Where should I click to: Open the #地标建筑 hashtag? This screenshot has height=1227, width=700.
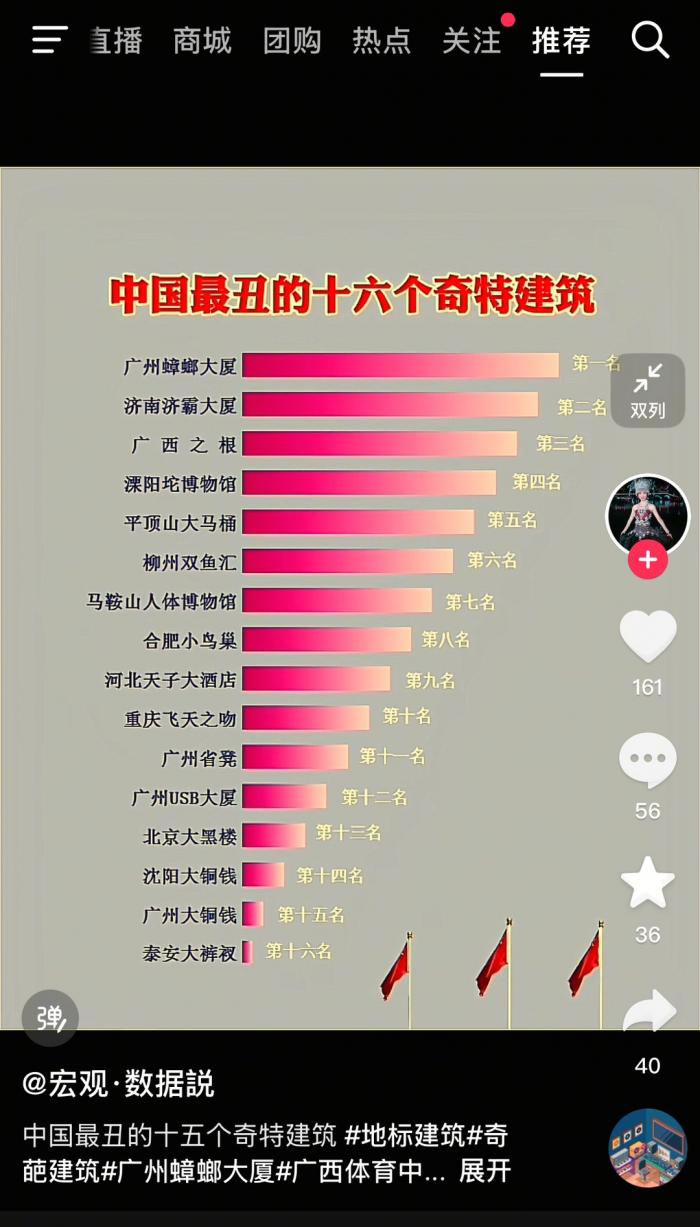point(404,1136)
